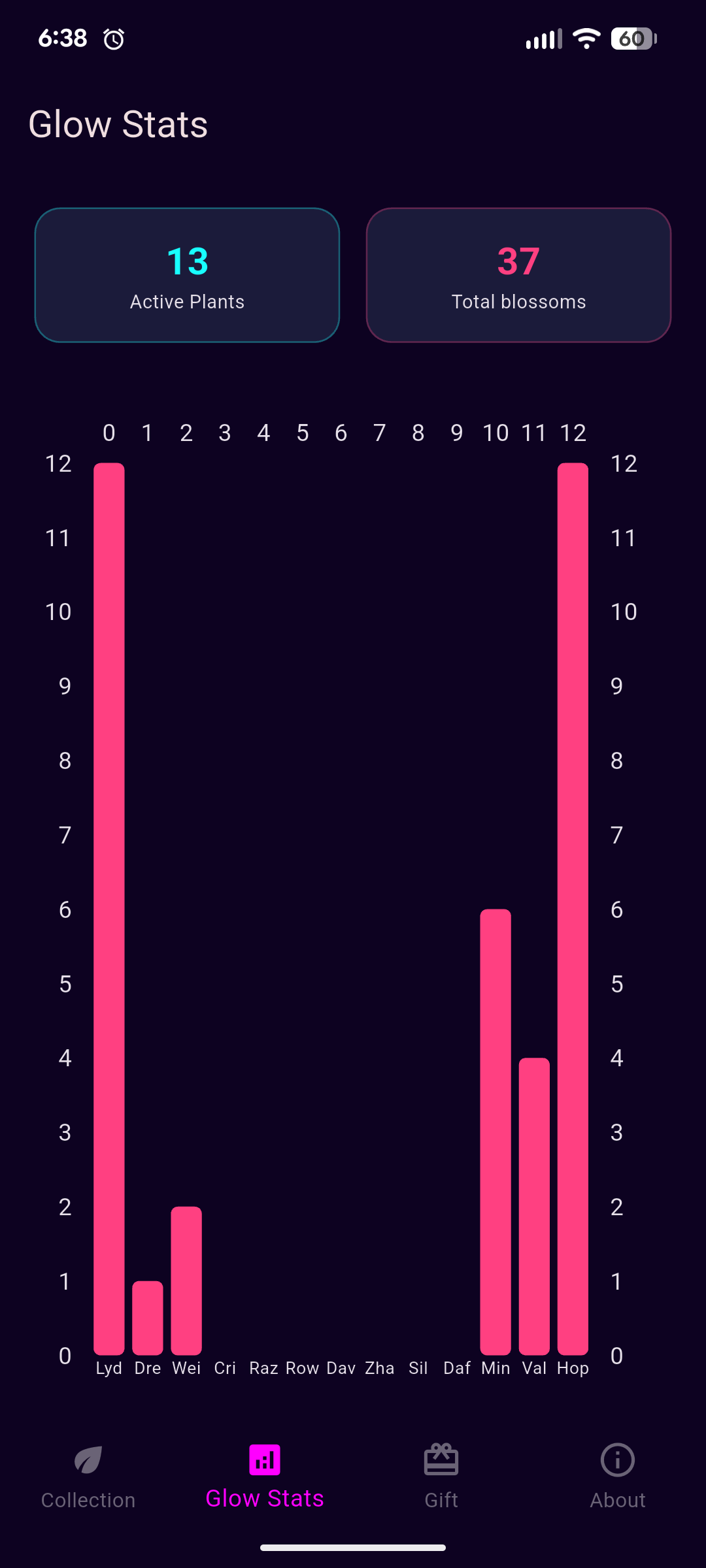Tap the alarm clock icon in status bar
Screen dimensions: 706x1568
coord(112,39)
